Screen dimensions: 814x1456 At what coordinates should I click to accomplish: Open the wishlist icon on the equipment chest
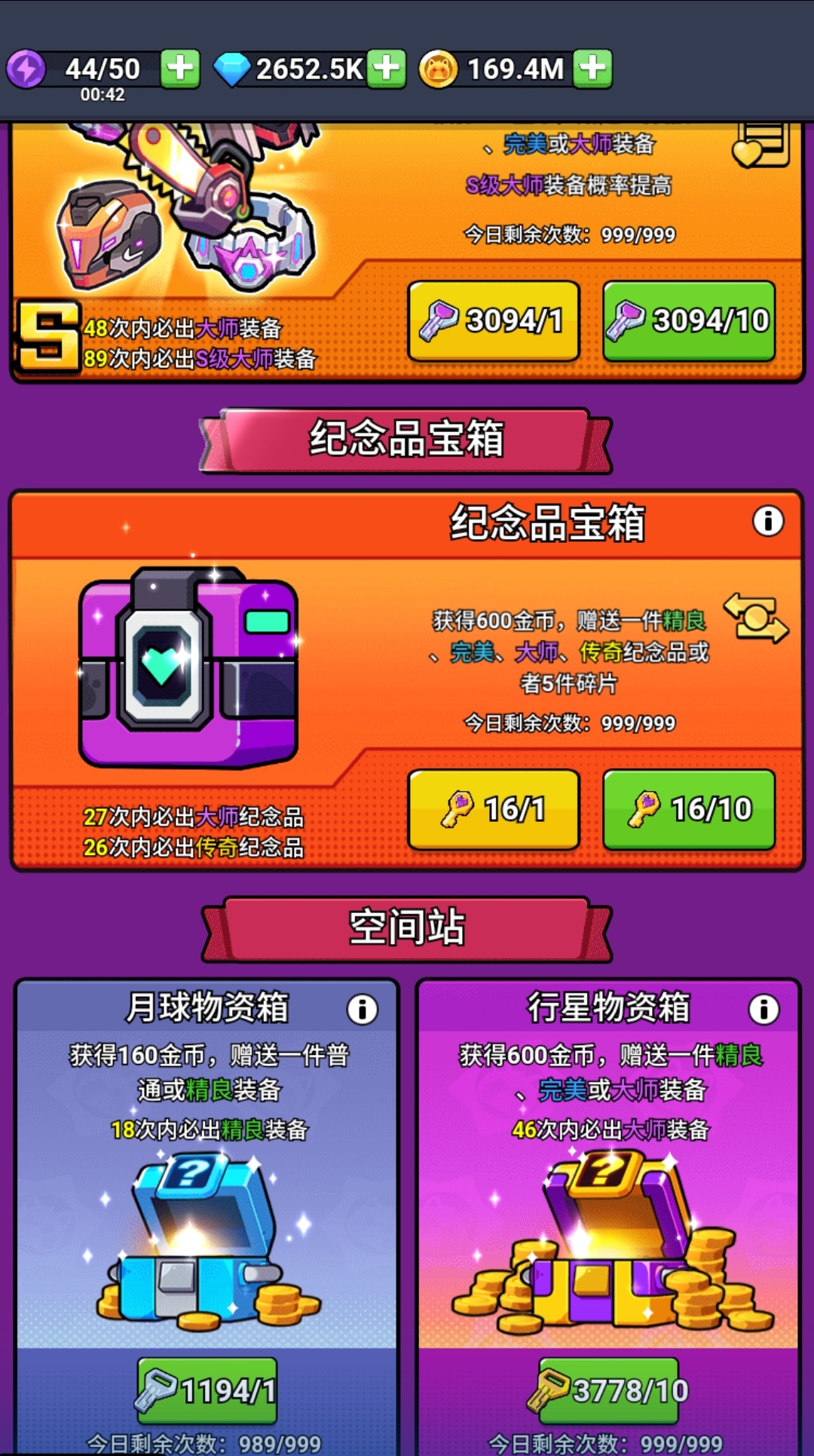pos(761,146)
